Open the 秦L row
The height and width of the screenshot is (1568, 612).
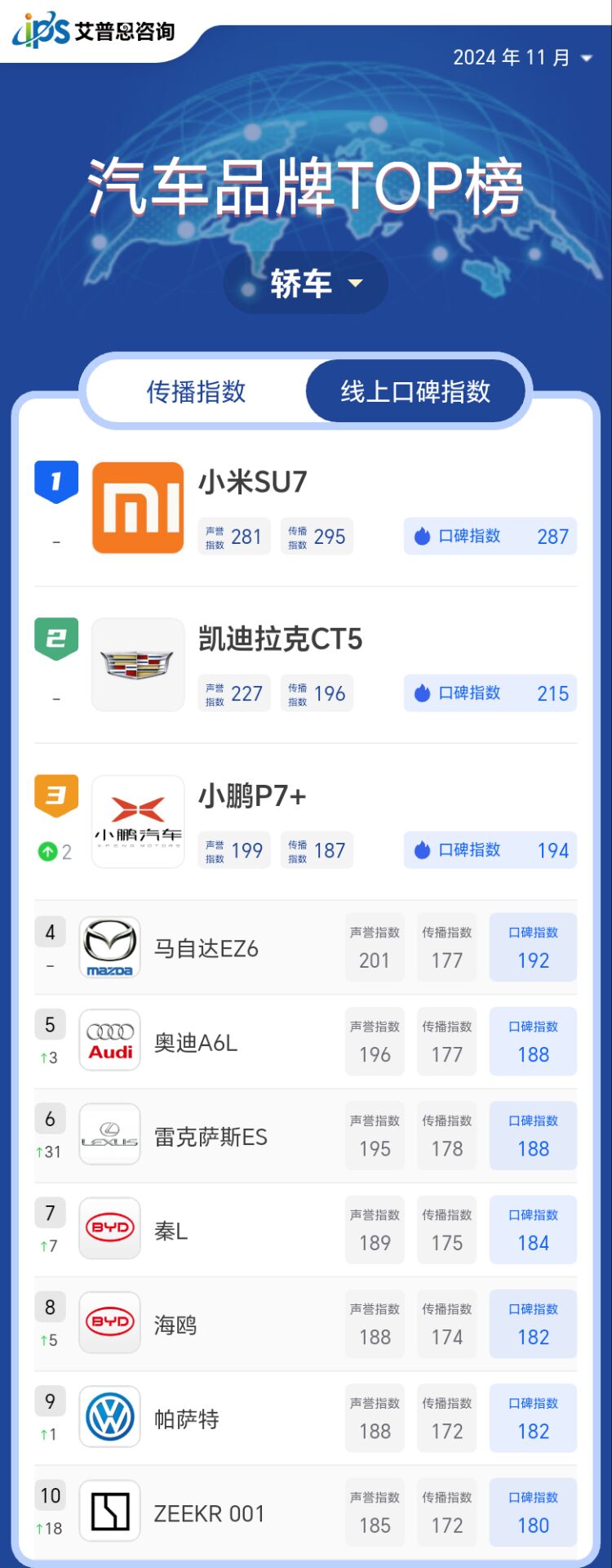(x=171, y=1231)
